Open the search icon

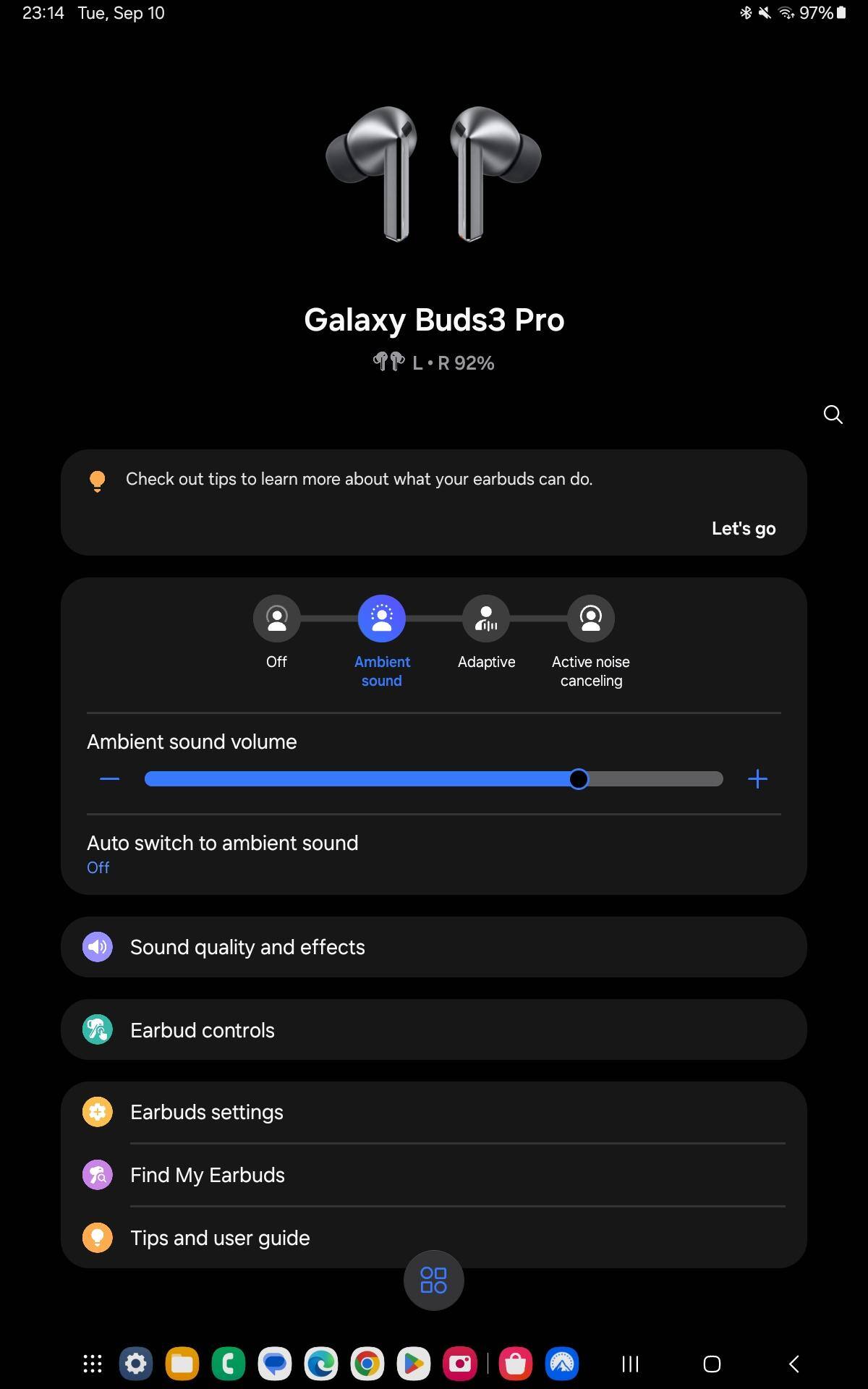point(833,415)
